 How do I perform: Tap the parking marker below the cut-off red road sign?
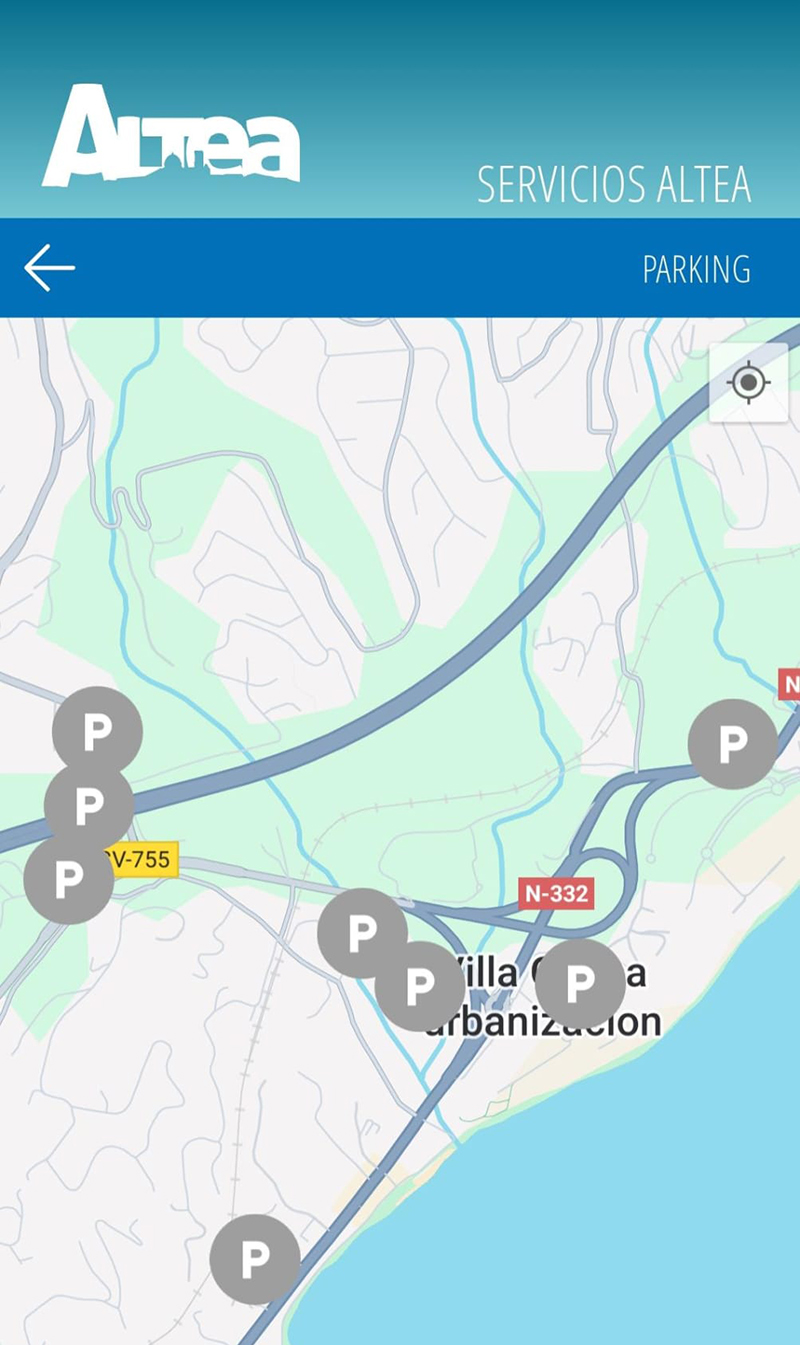pos(733,744)
